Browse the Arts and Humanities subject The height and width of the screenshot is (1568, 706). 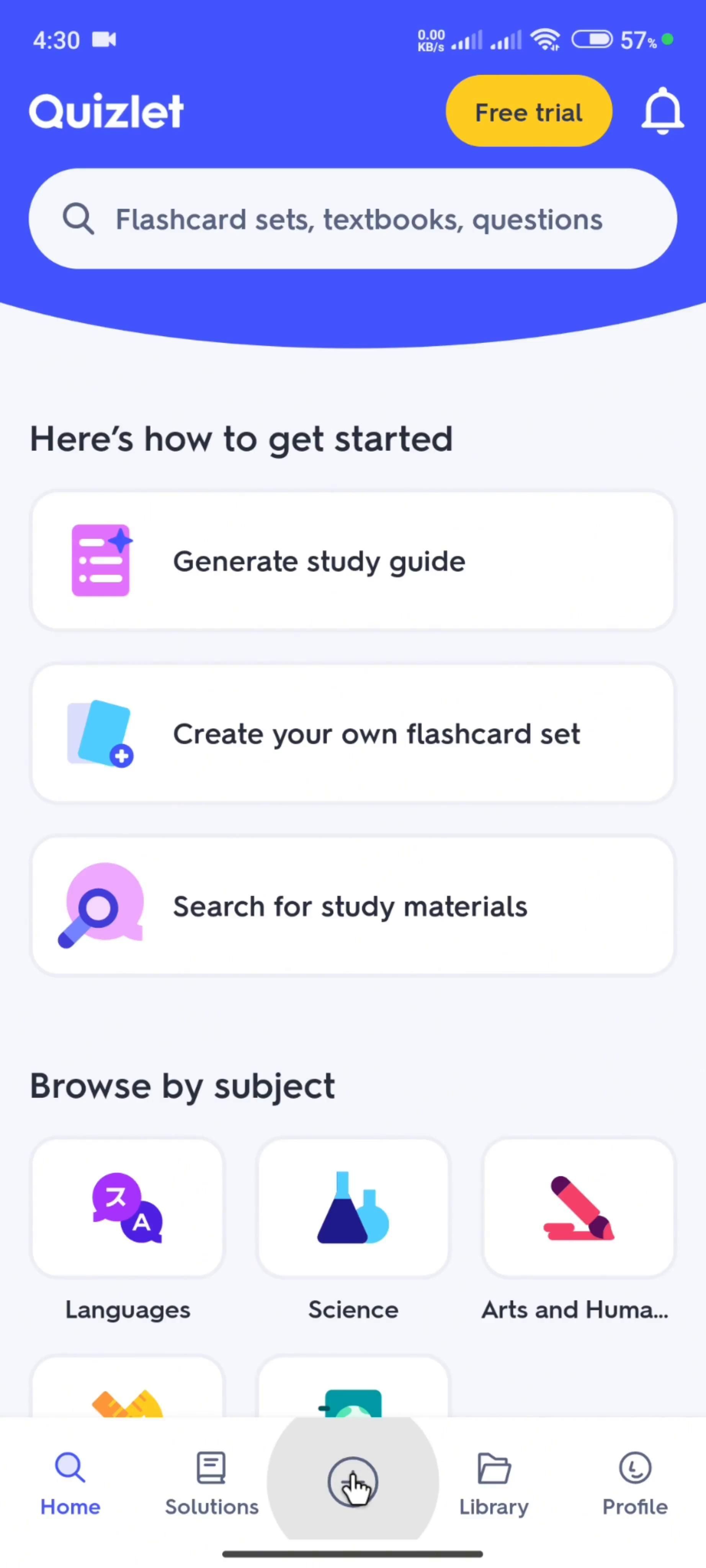[578, 1208]
